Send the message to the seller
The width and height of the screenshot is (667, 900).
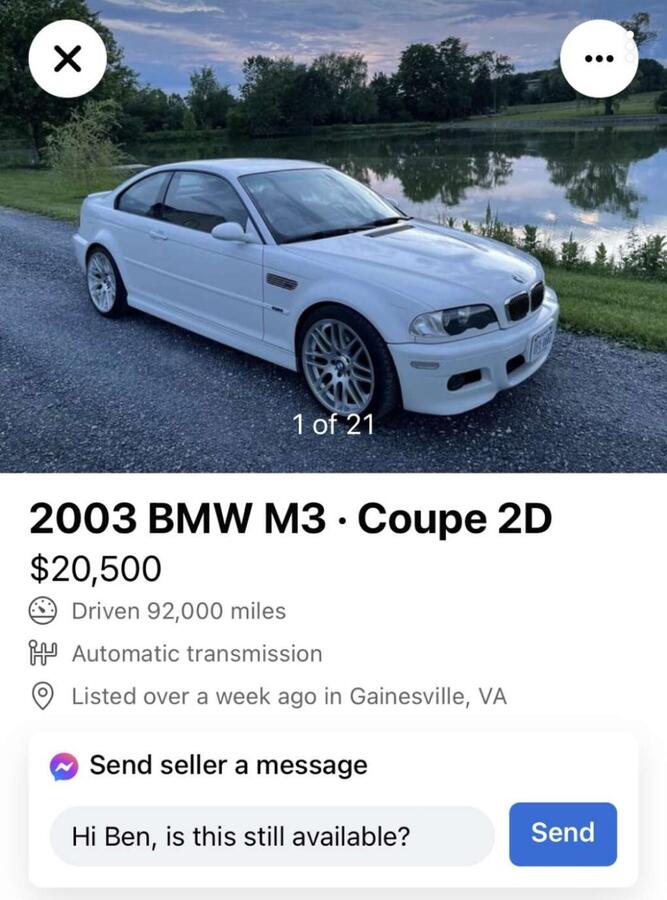tap(562, 833)
